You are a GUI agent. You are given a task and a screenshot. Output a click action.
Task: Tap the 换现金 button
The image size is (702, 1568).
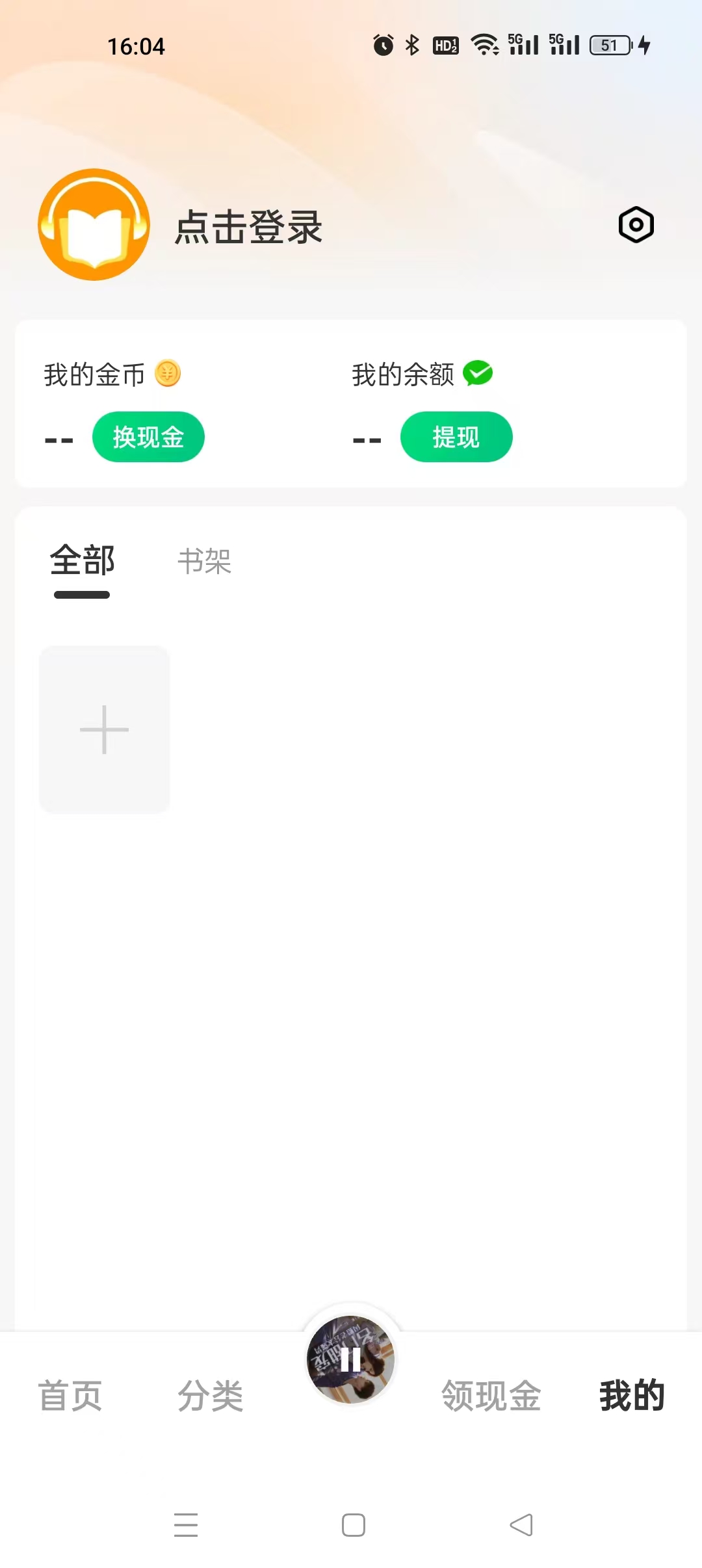(x=148, y=437)
